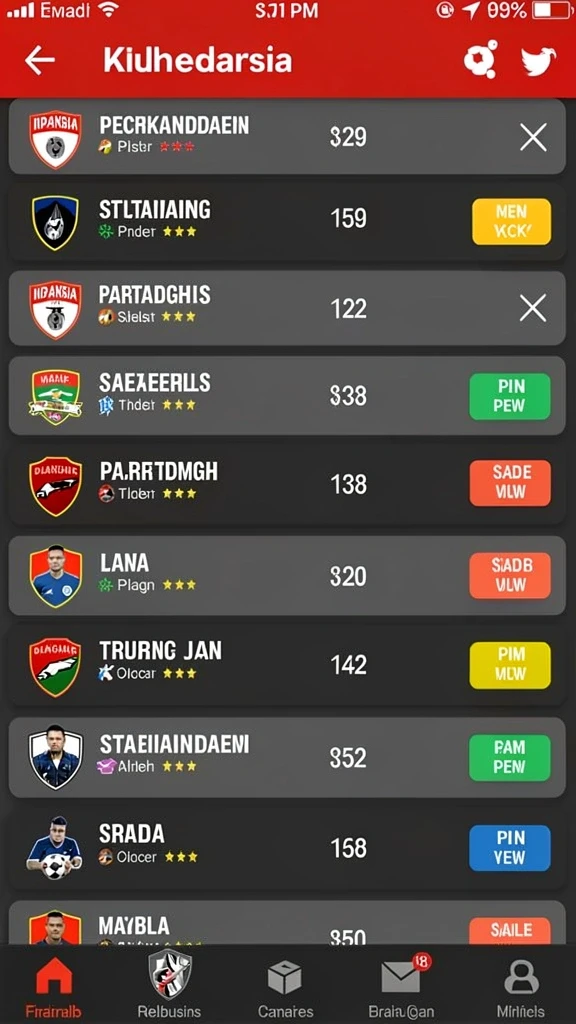
Task: Switch to the Relbusins tab
Action: click(169, 985)
